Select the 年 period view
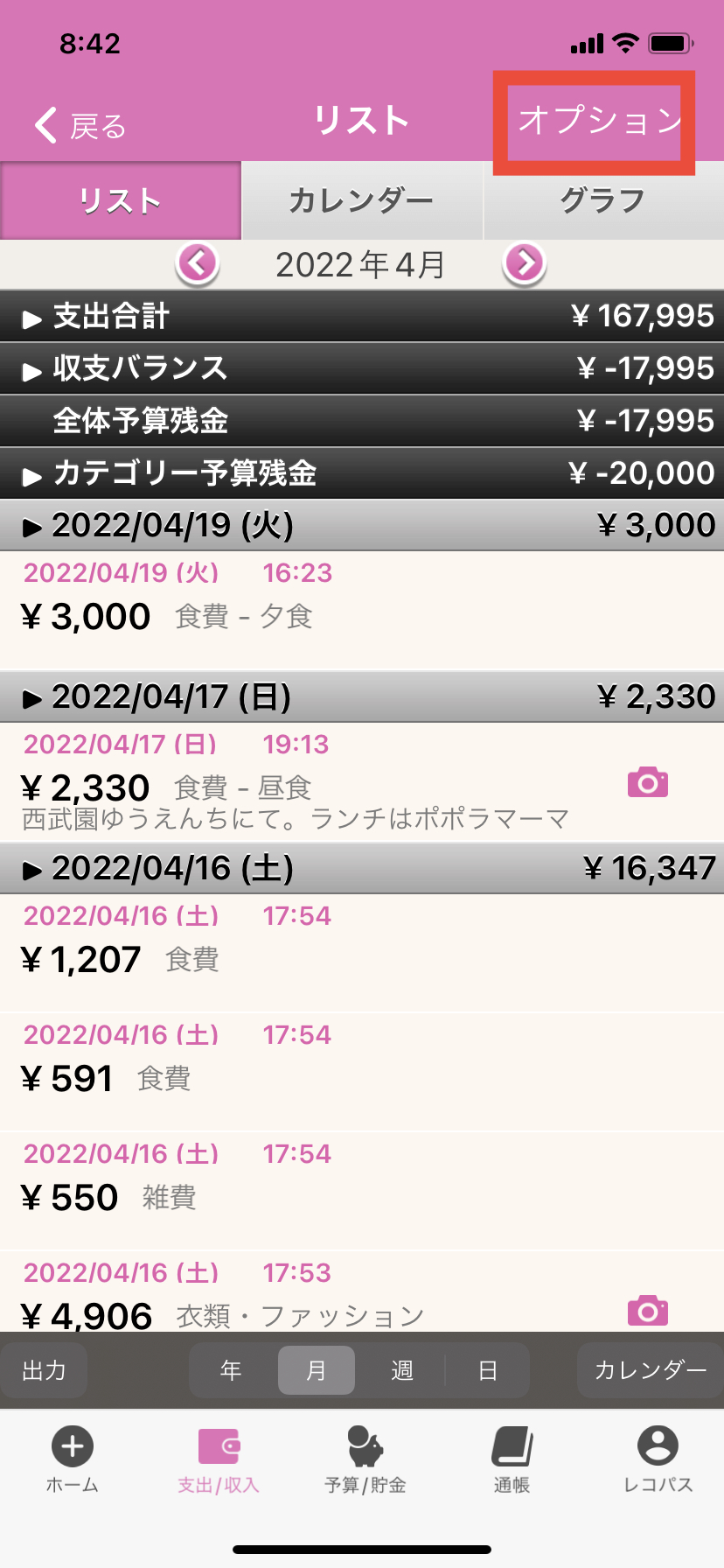The image size is (724, 1568). pos(231,1370)
